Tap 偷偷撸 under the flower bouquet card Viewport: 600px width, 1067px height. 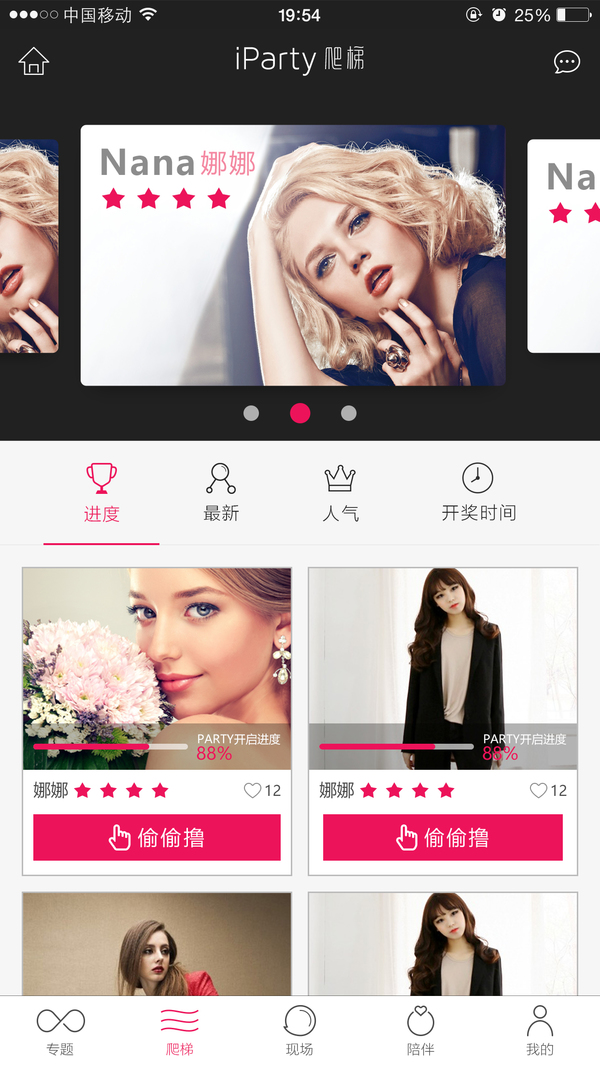click(x=157, y=837)
